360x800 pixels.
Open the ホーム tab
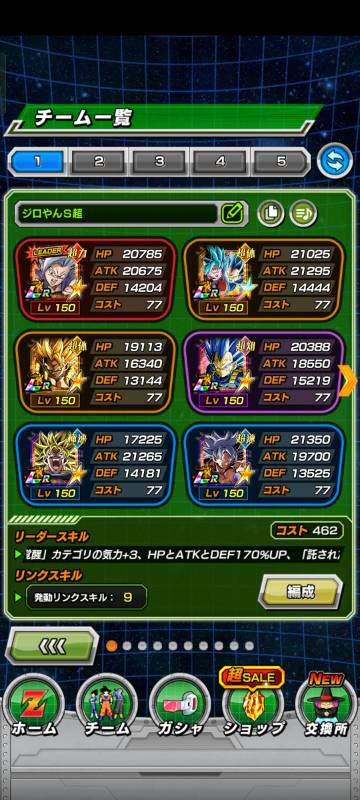click(34, 707)
